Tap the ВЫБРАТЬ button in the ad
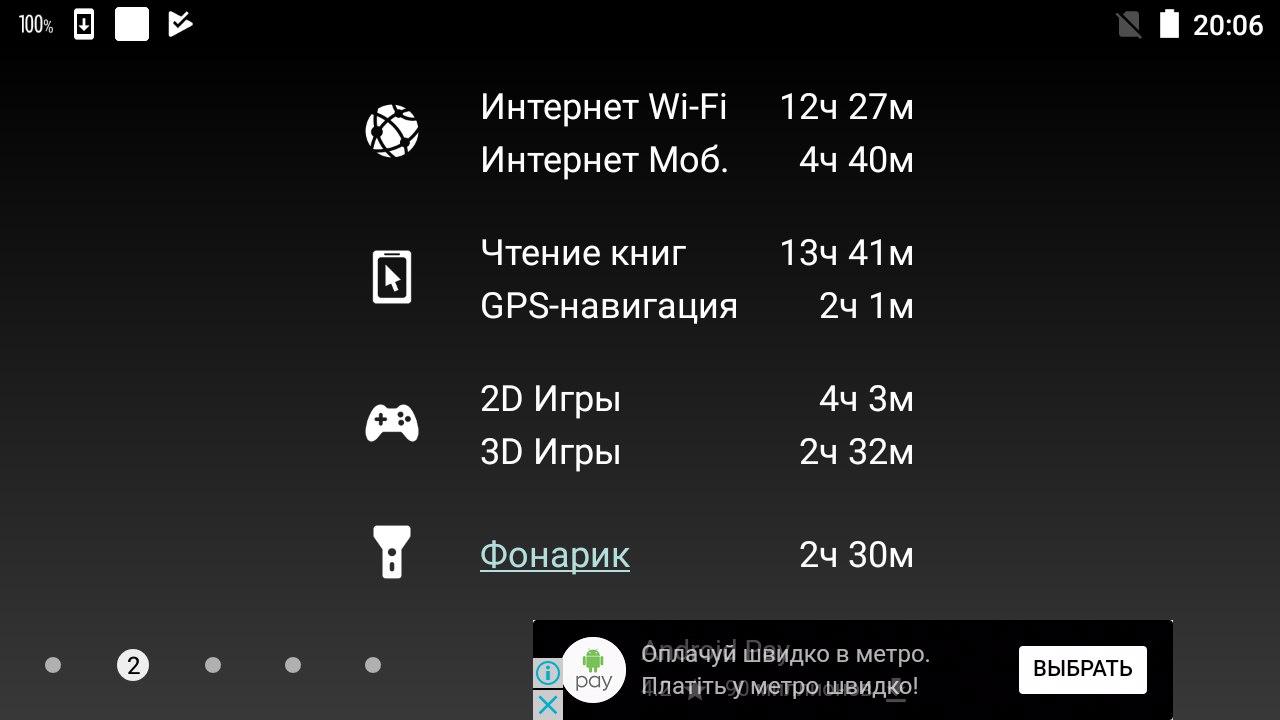1280x720 pixels. 1082,669
